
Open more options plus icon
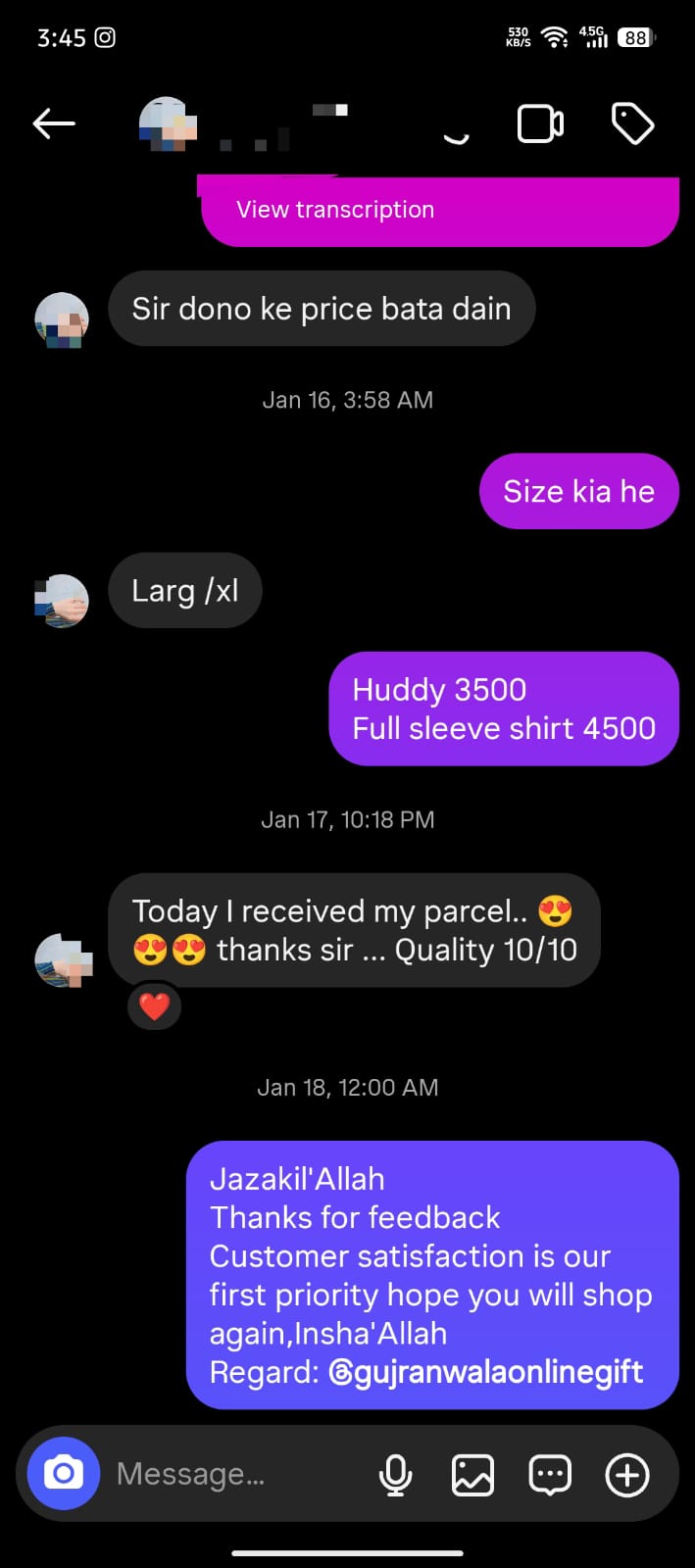pos(627,1474)
